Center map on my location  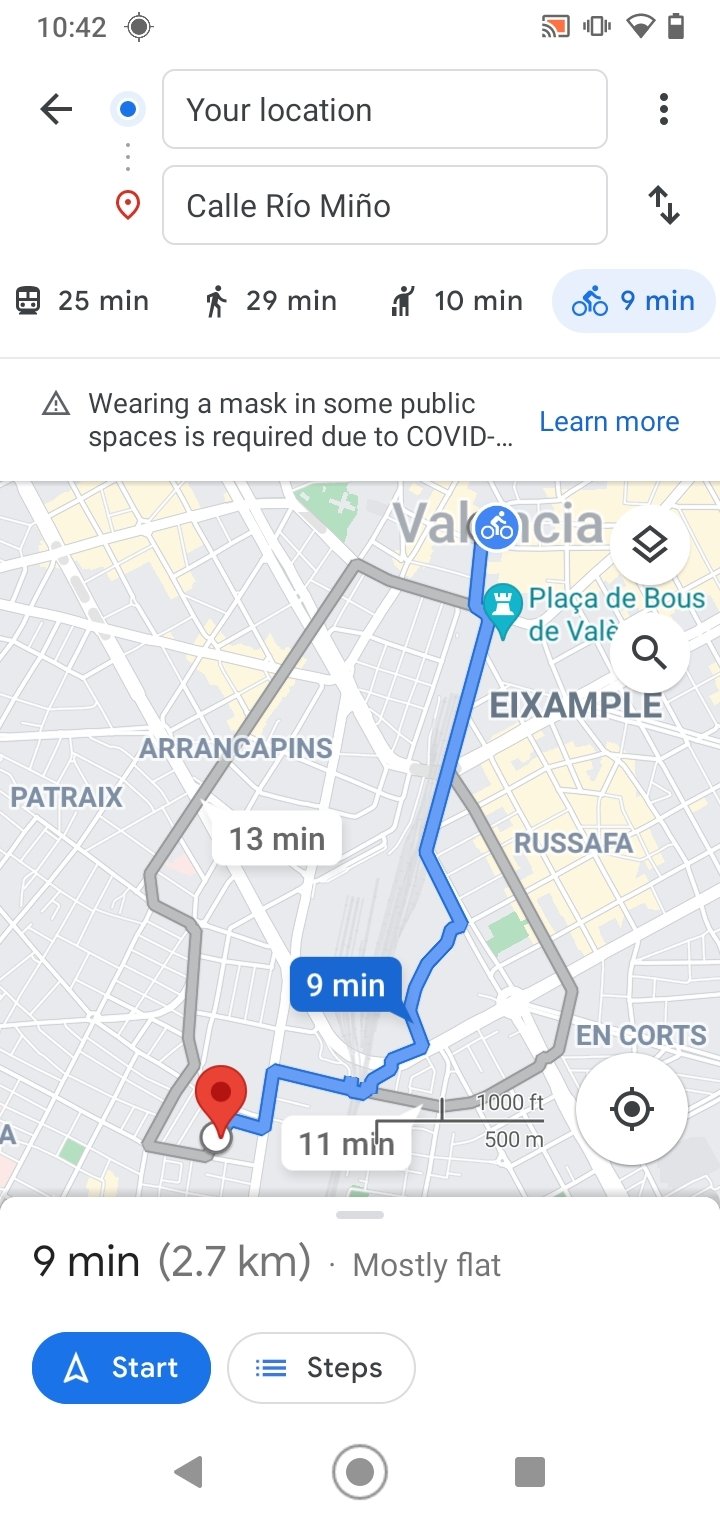coord(631,1109)
